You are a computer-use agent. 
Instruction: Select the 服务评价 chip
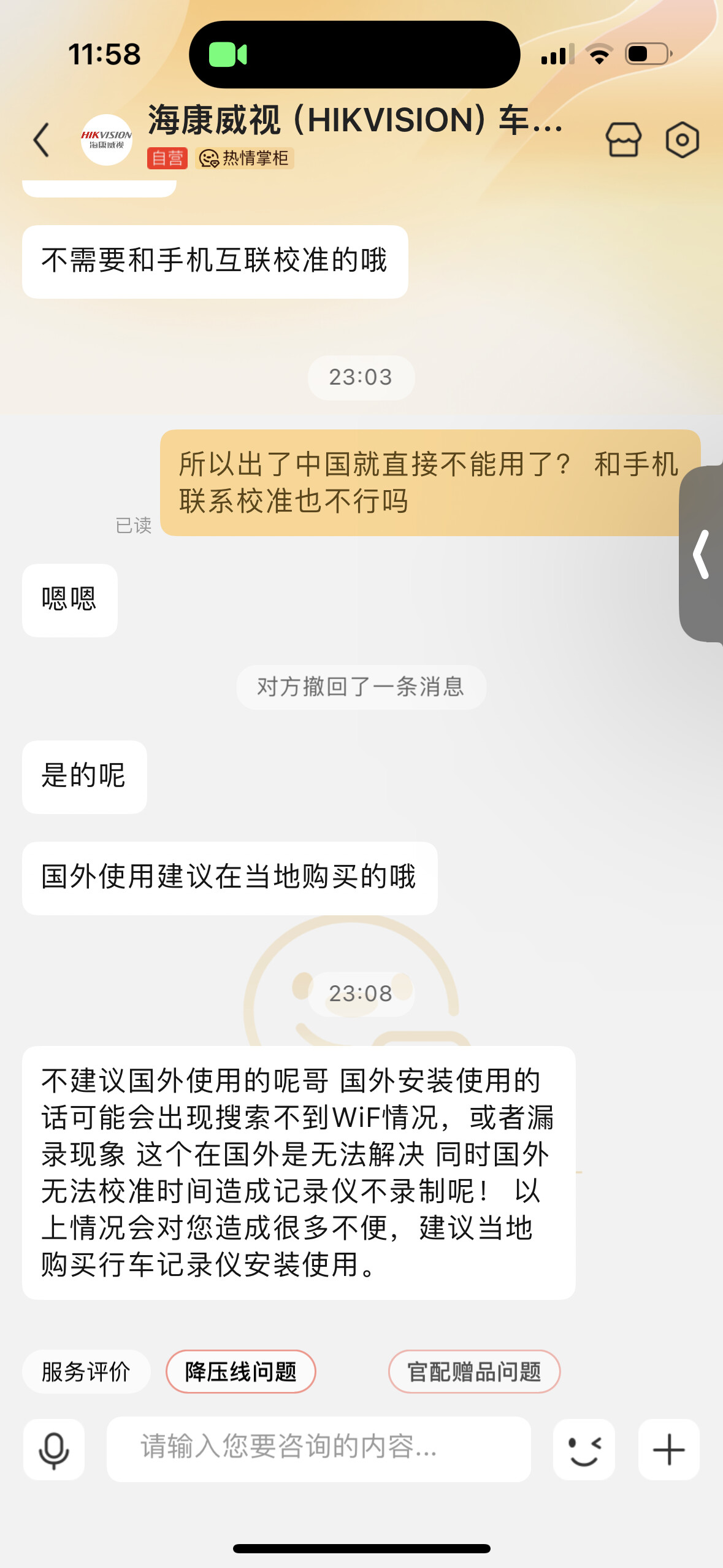(x=86, y=1371)
